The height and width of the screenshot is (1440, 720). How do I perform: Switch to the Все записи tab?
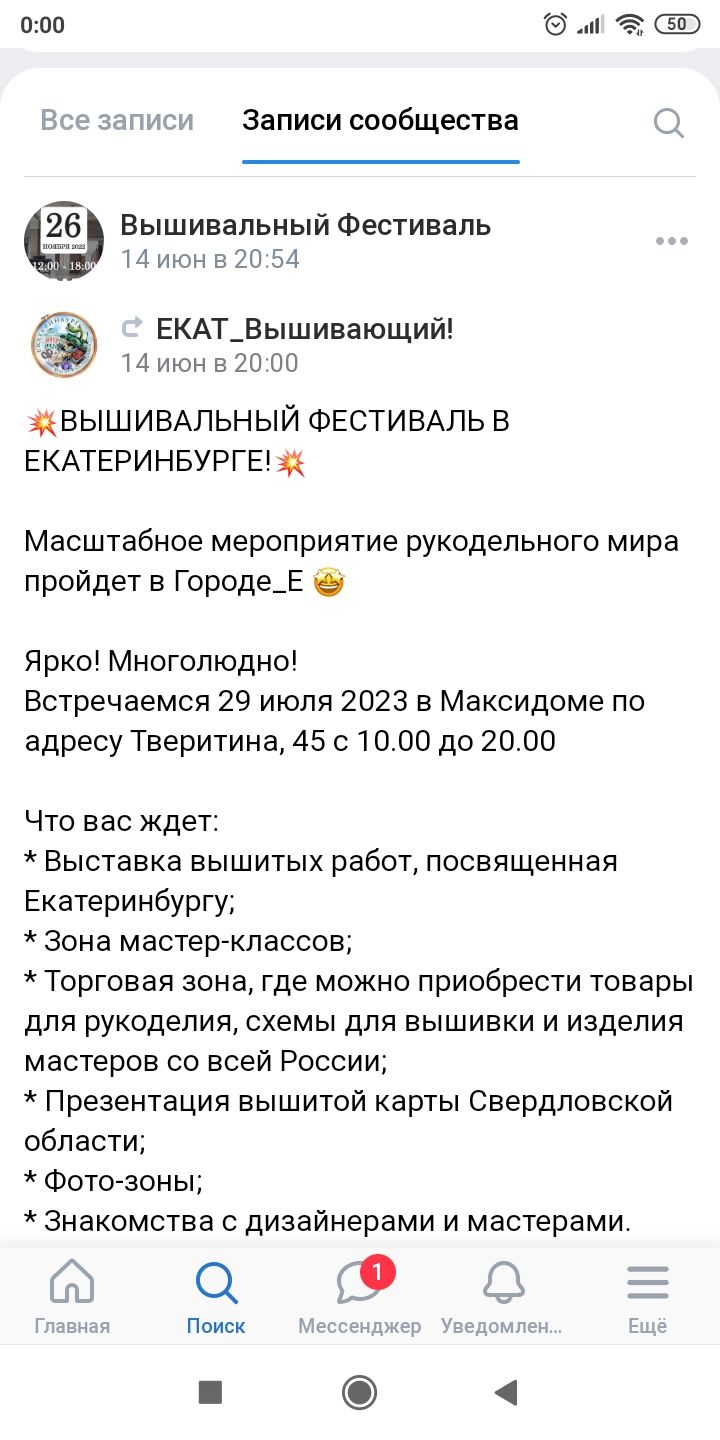(x=117, y=121)
